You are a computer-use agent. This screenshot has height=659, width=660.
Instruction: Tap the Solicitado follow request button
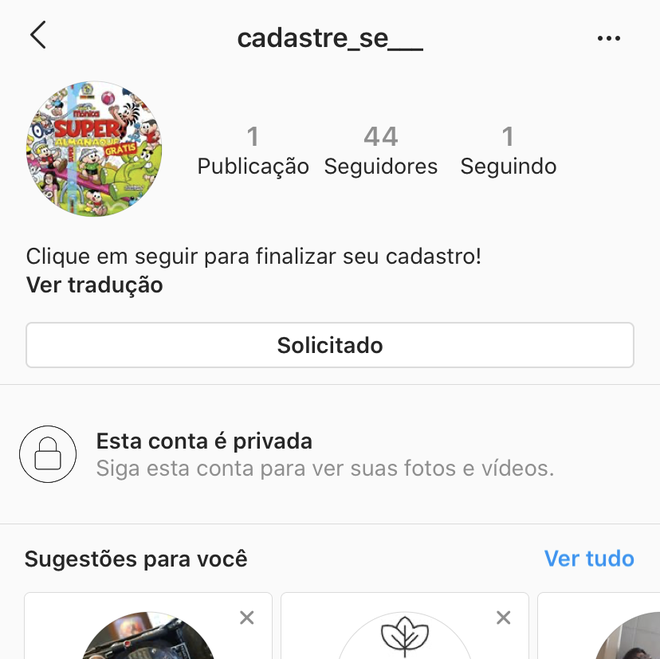coord(330,345)
